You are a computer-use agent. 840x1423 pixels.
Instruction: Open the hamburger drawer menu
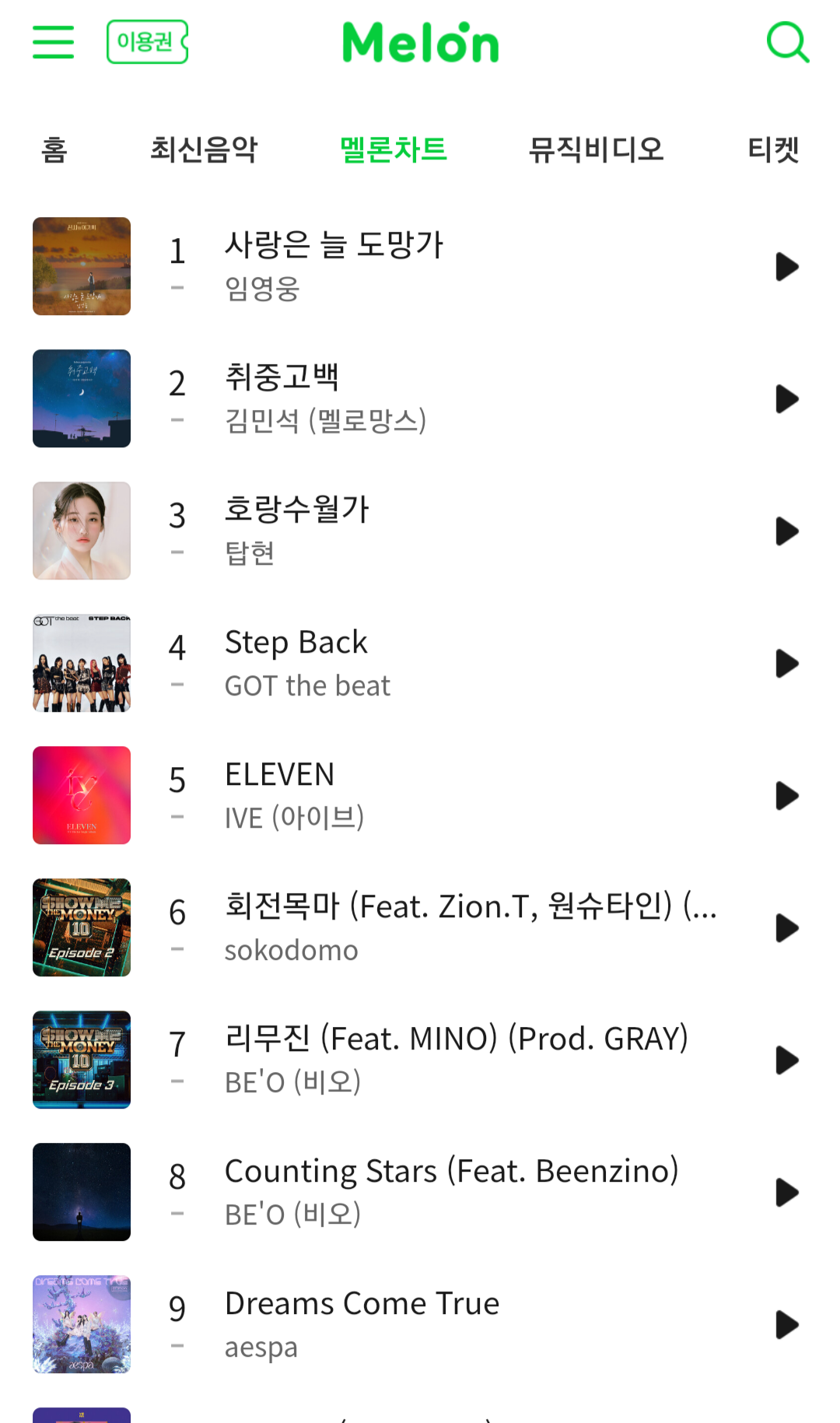click(x=53, y=42)
